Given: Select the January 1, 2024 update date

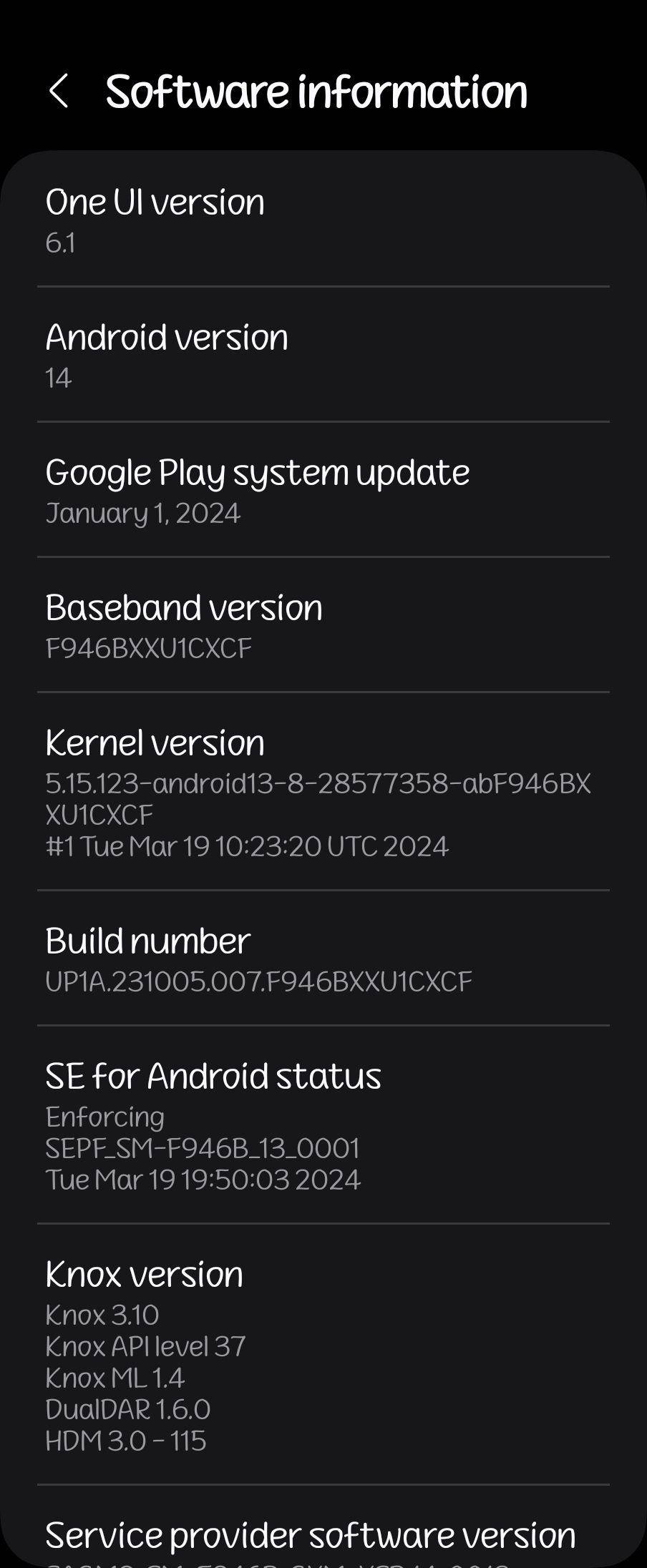Looking at the screenshot, I should (x=143, y=513).
